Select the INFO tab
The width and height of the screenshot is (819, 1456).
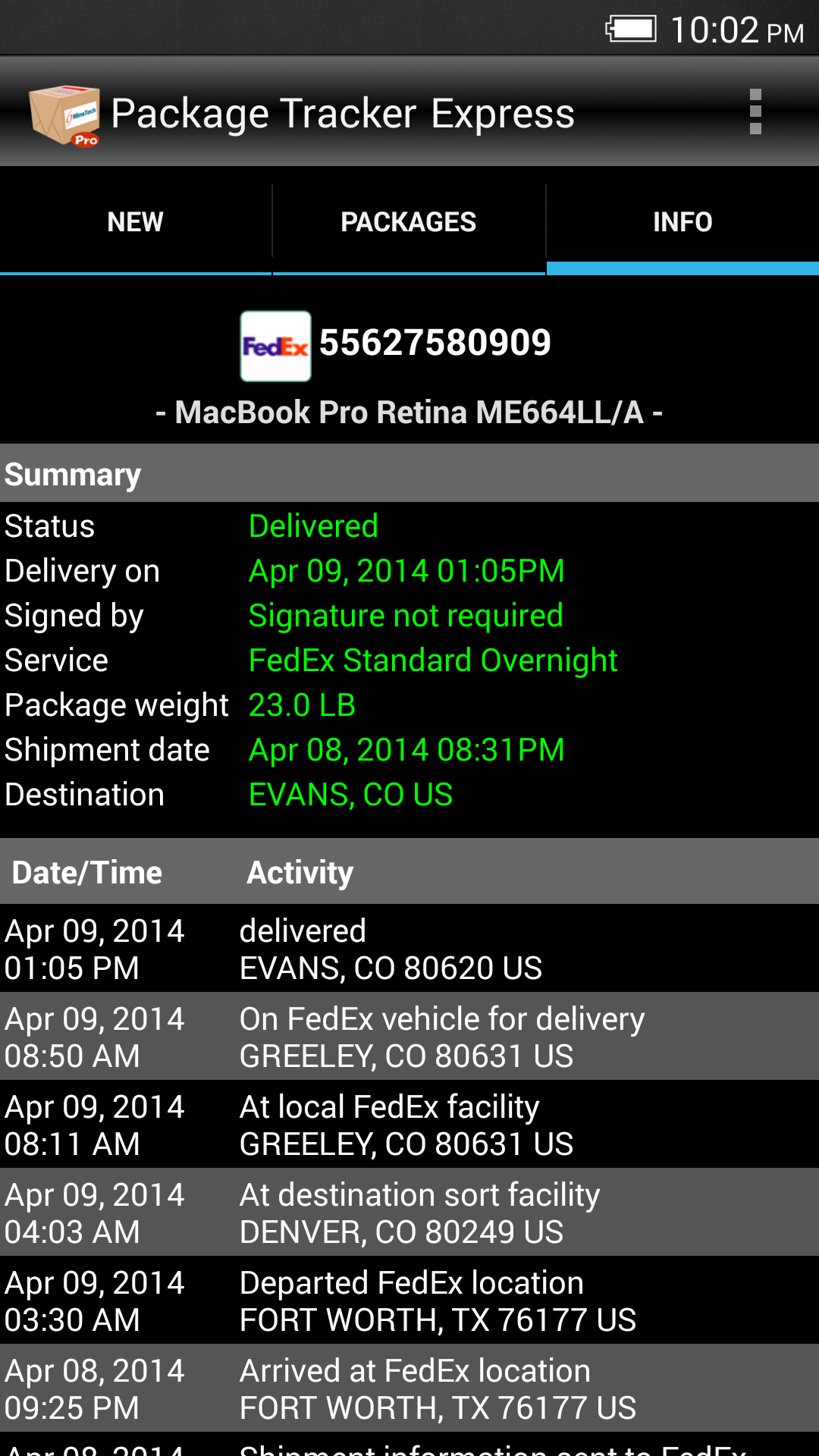[682, 221]
